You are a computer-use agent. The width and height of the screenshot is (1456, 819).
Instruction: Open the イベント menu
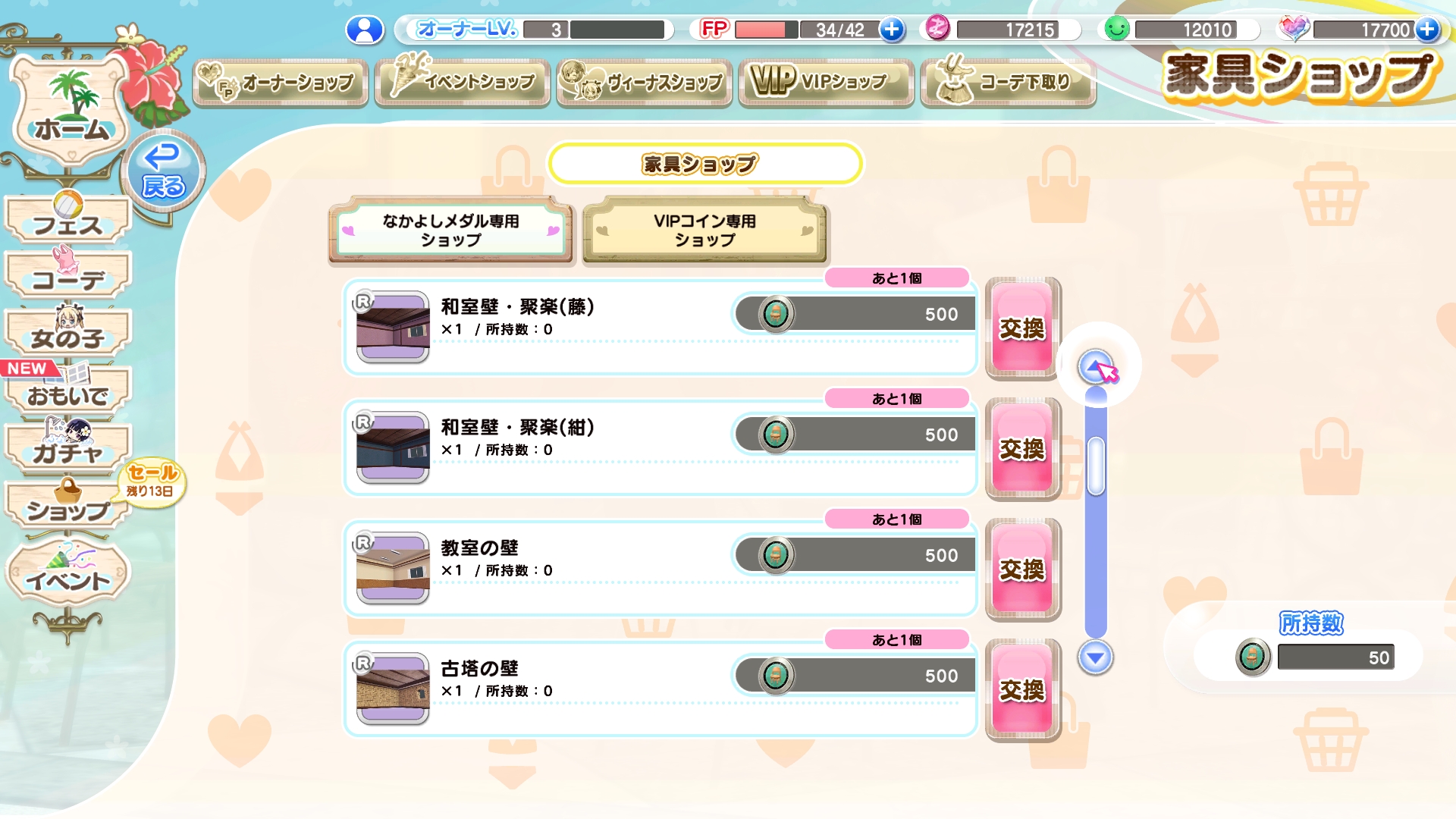pos(68,578)
